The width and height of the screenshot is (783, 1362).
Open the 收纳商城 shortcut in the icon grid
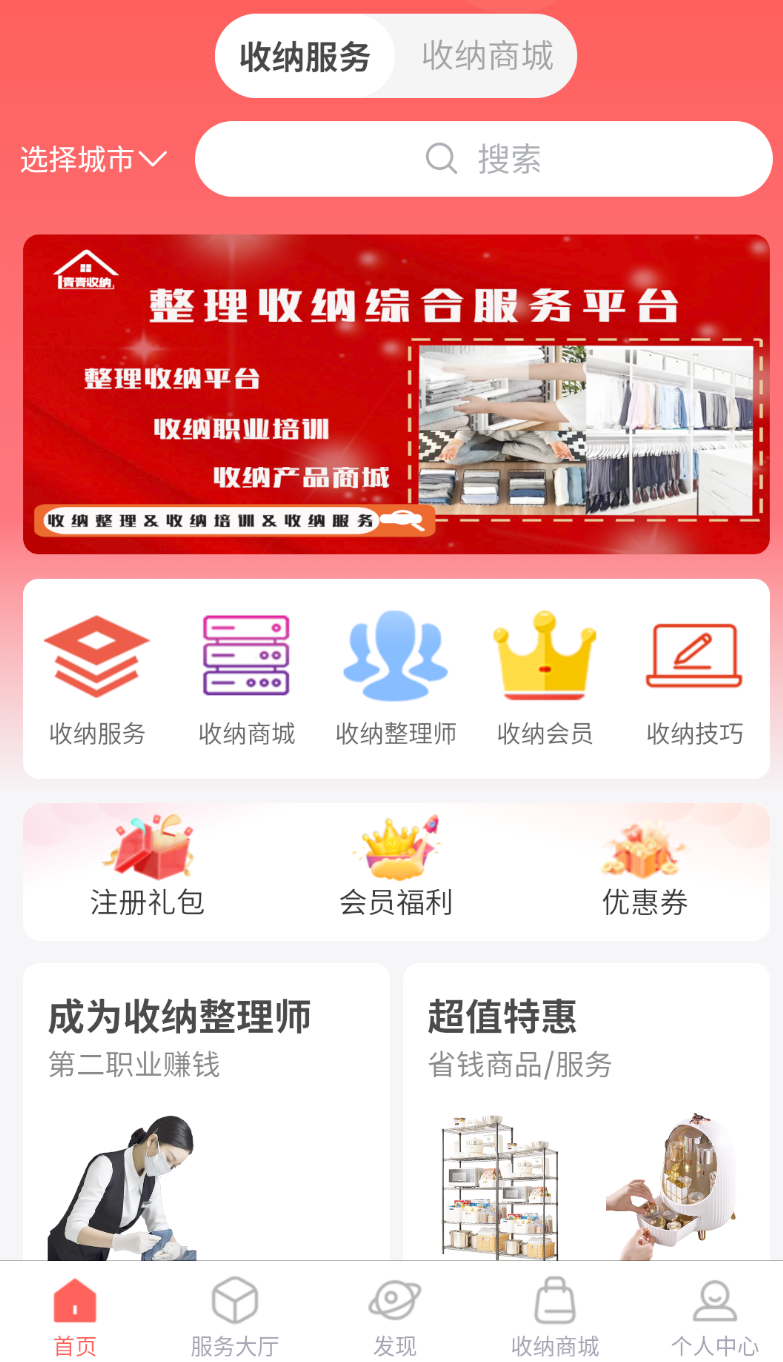pyautogui.click(x=246, y=679)
